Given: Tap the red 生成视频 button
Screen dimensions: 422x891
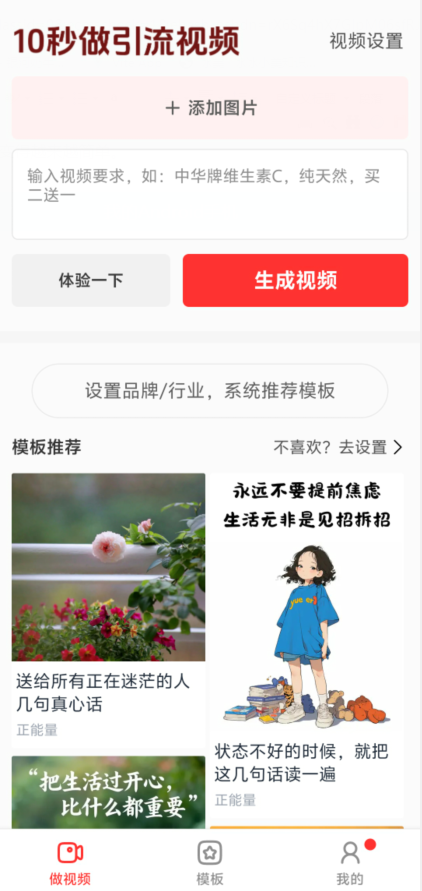Looking at the screenshot, I should (x=295, y=280).
